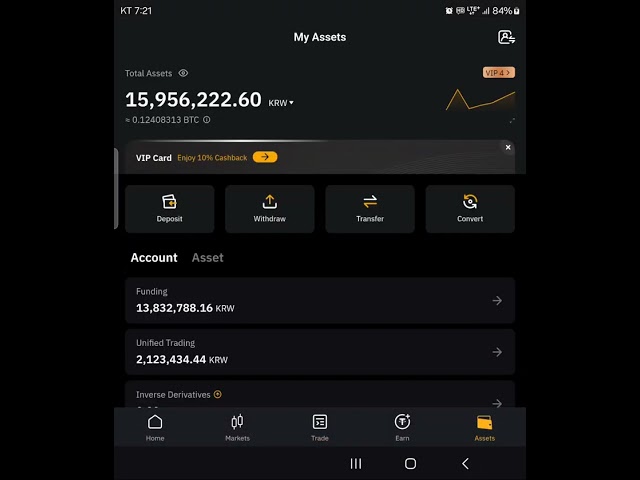Hide total assets balance with eye icon
The width and height of the screenshot is (640, 480).
(183, 73)
